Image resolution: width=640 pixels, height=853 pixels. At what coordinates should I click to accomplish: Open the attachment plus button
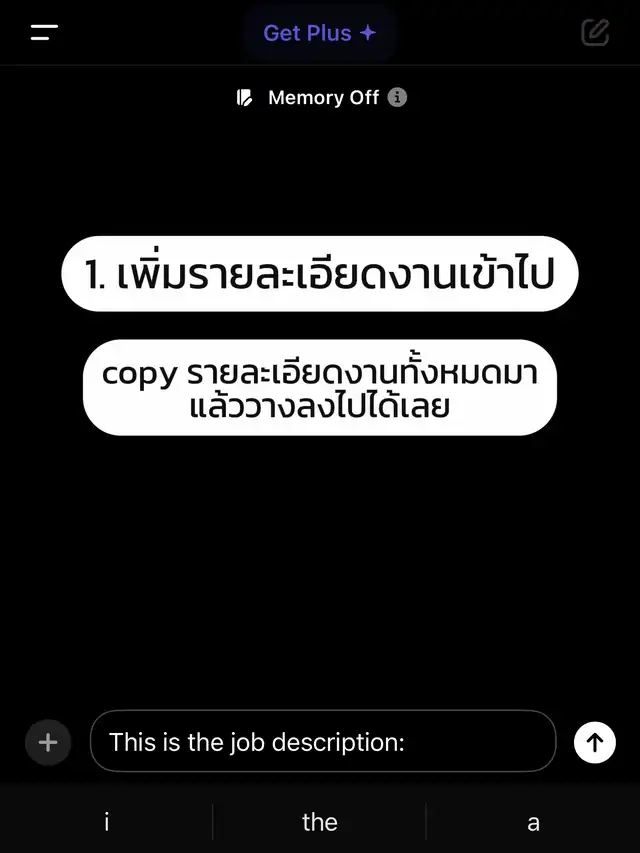pyautogui.click(x=48, y=742)
